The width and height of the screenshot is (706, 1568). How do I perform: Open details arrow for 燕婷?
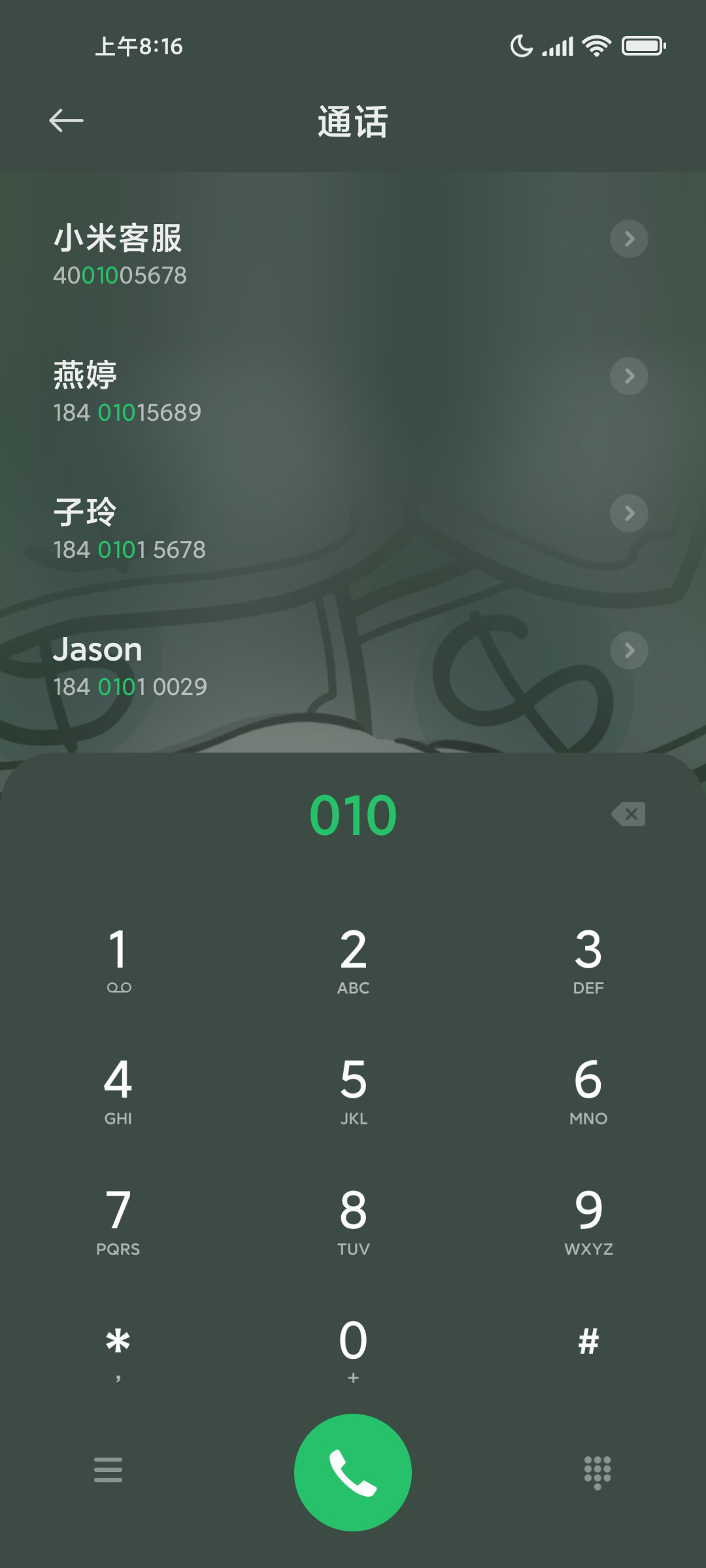[x=629, y=376]
